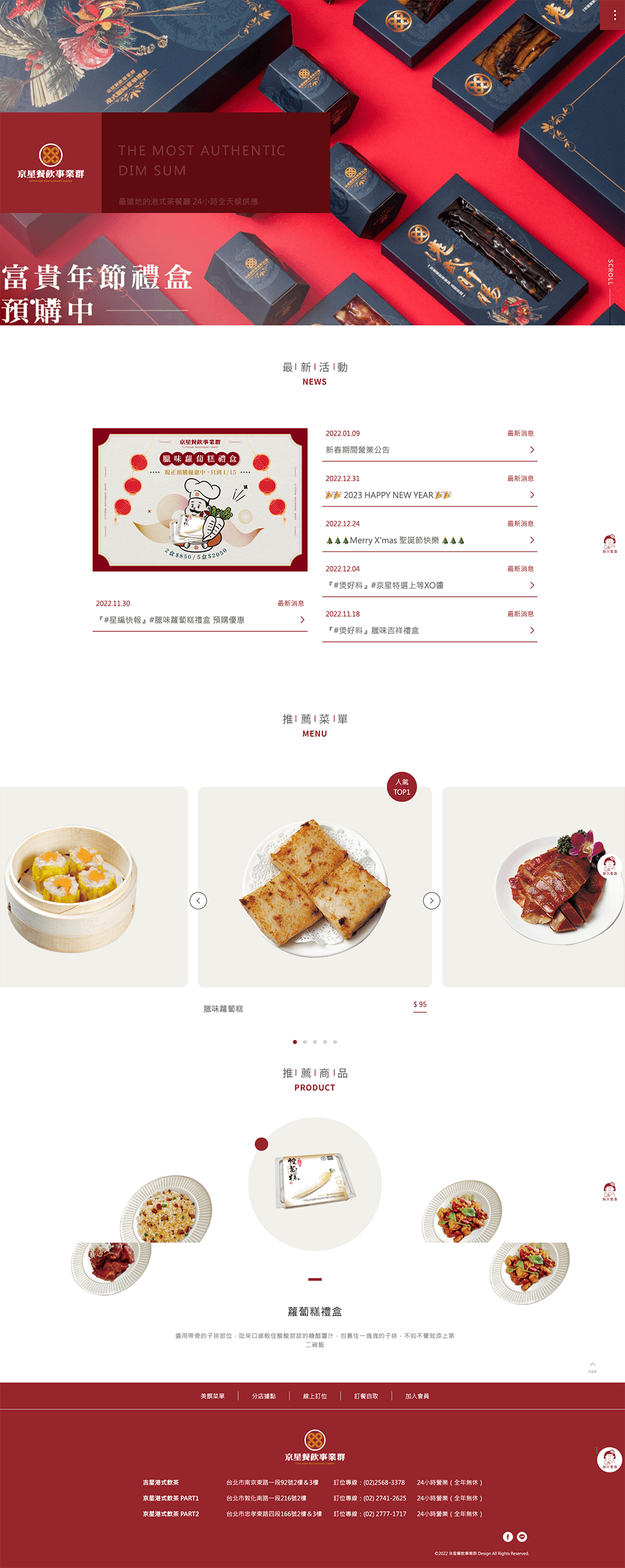Open 訂餐自取 in the footer

[x=366, y=1396]
